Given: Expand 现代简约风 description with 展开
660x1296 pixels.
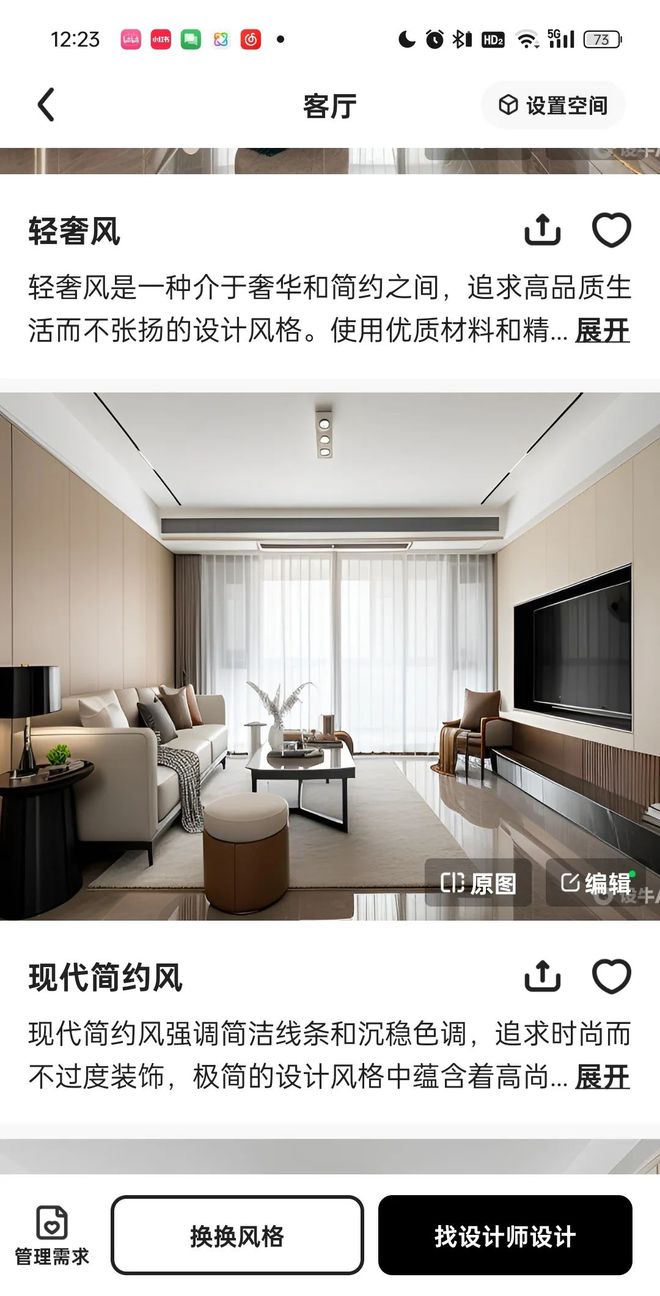Looking at the screenshot, I should pyautogui.click(x=602, y=1077).
